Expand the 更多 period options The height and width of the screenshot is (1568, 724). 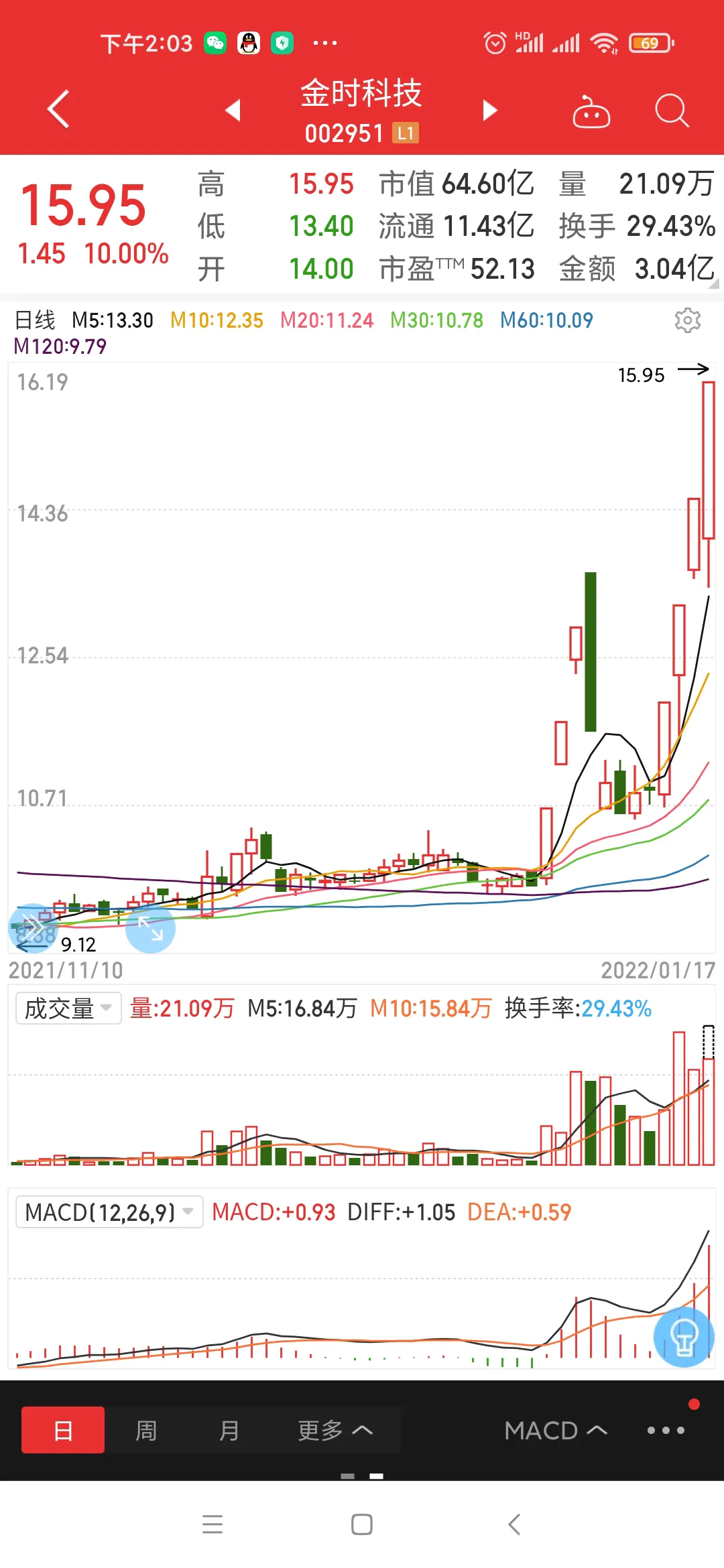(x=335, y=1430)
